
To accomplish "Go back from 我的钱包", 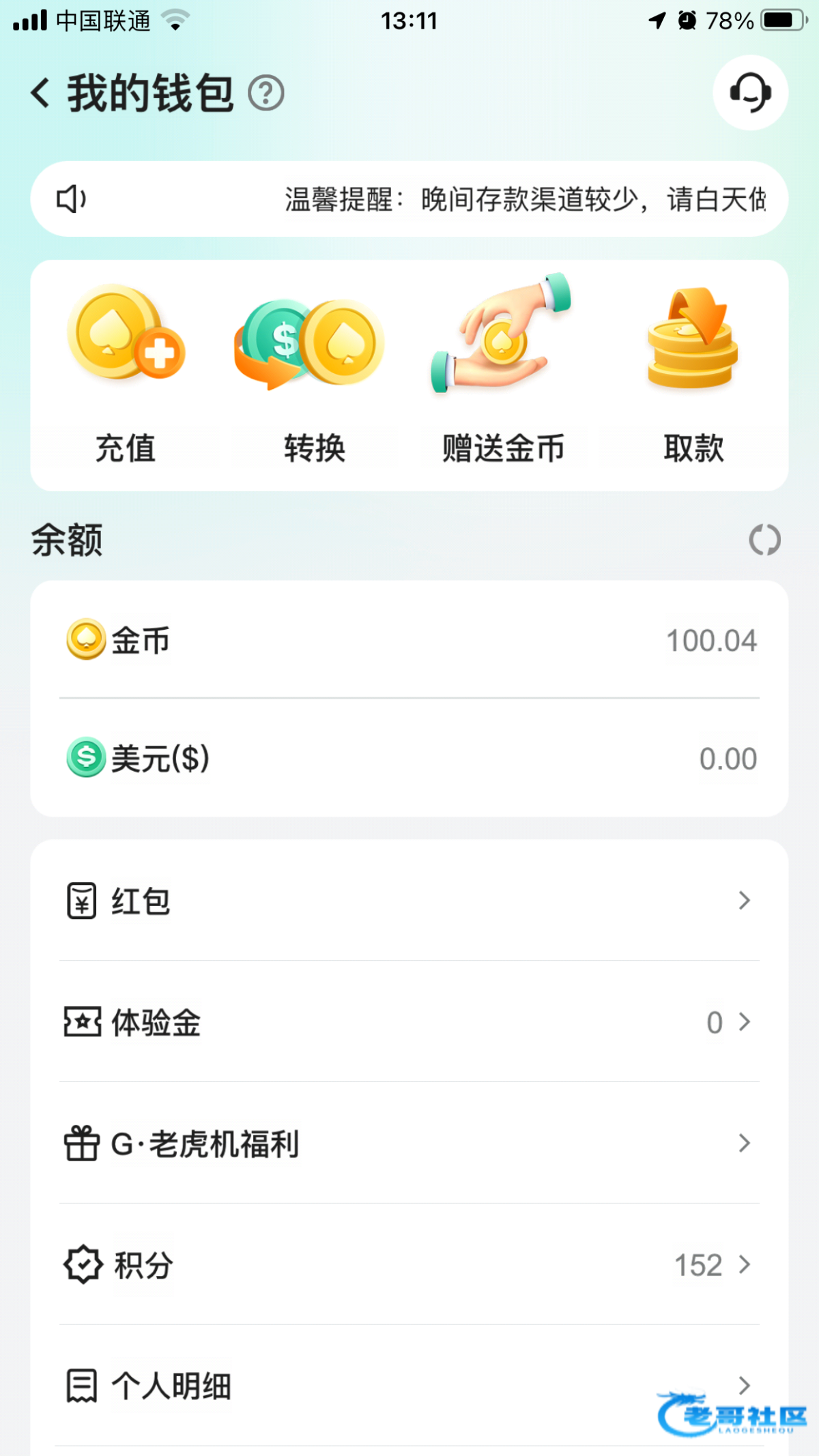I will tap(41, 93).
